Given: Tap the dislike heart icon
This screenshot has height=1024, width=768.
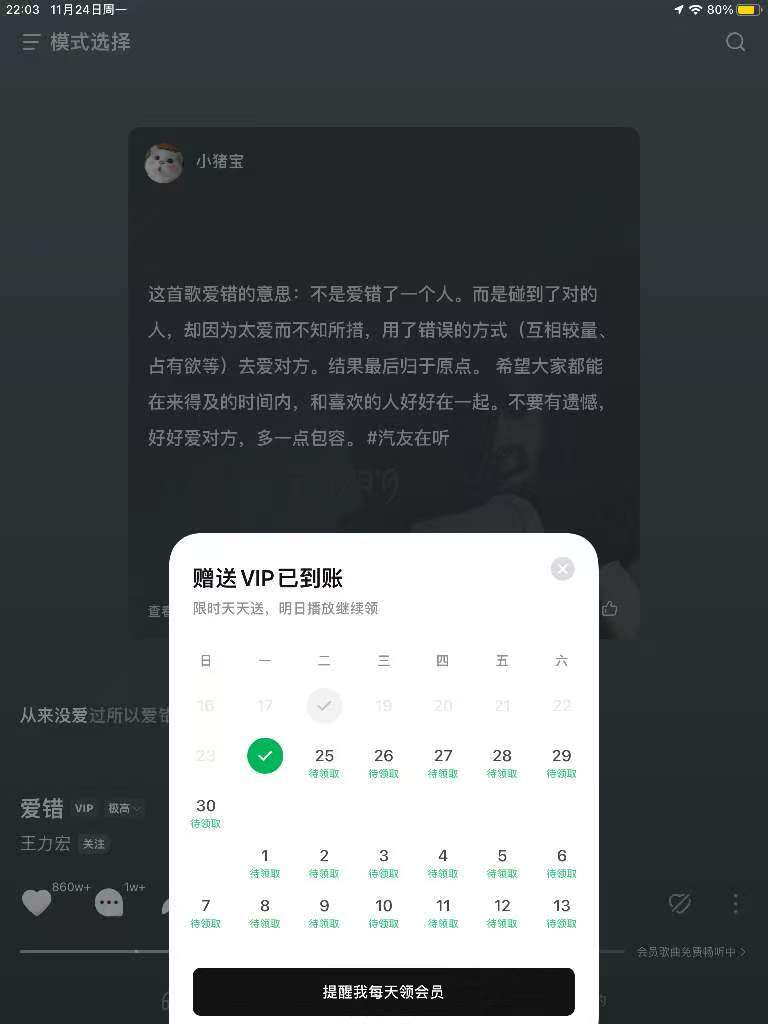Looking at the screenshot, I should pos(680,903).
